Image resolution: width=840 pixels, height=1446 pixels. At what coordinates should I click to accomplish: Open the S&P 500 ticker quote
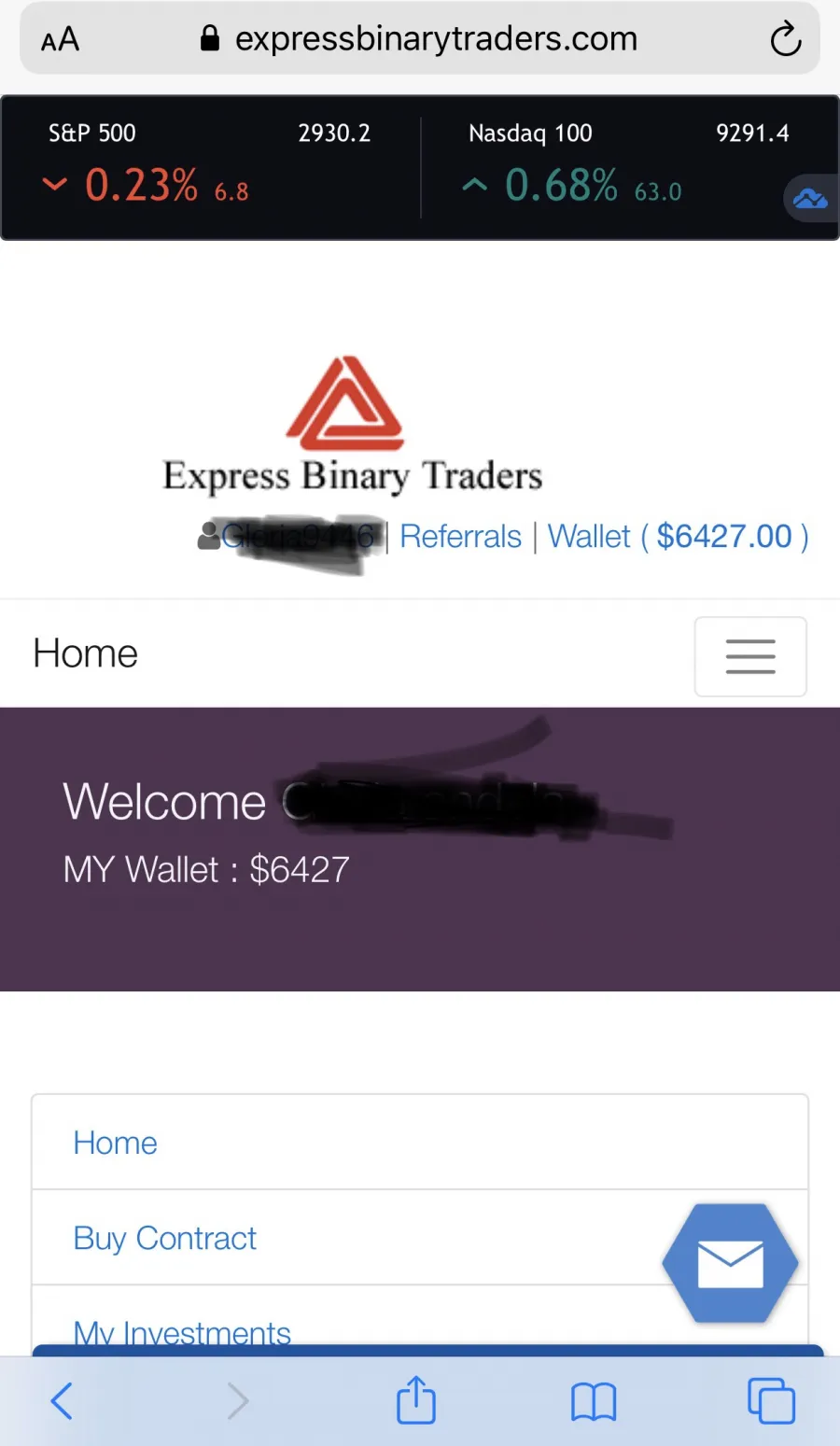coord(210,166)
